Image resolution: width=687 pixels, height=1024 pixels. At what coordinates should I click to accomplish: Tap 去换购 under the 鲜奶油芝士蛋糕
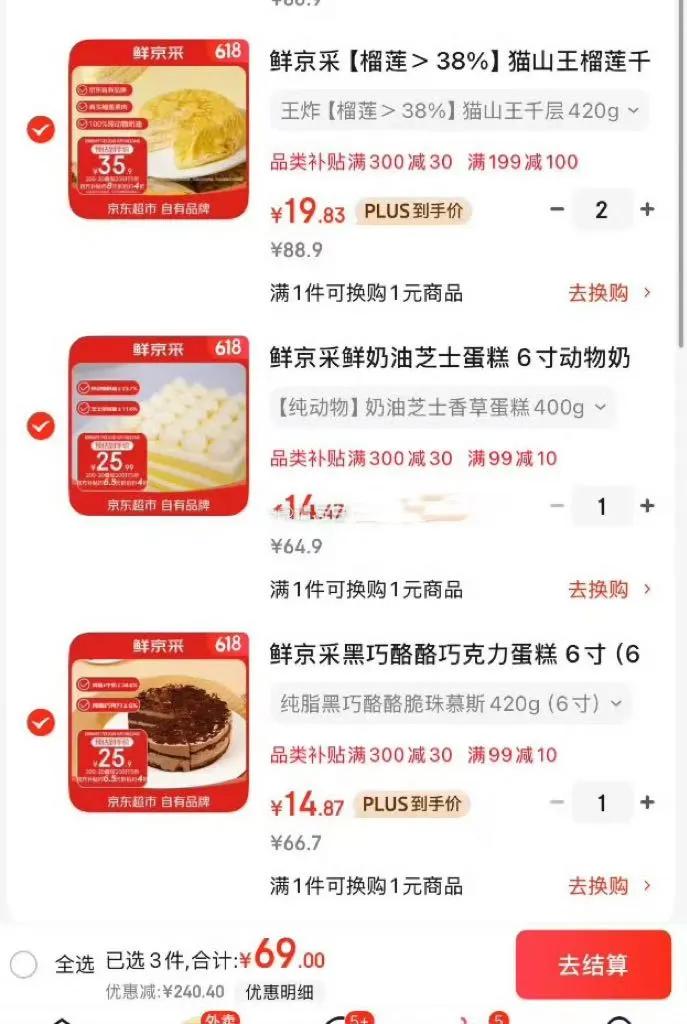pyautogui.click(x=609, y=590)
